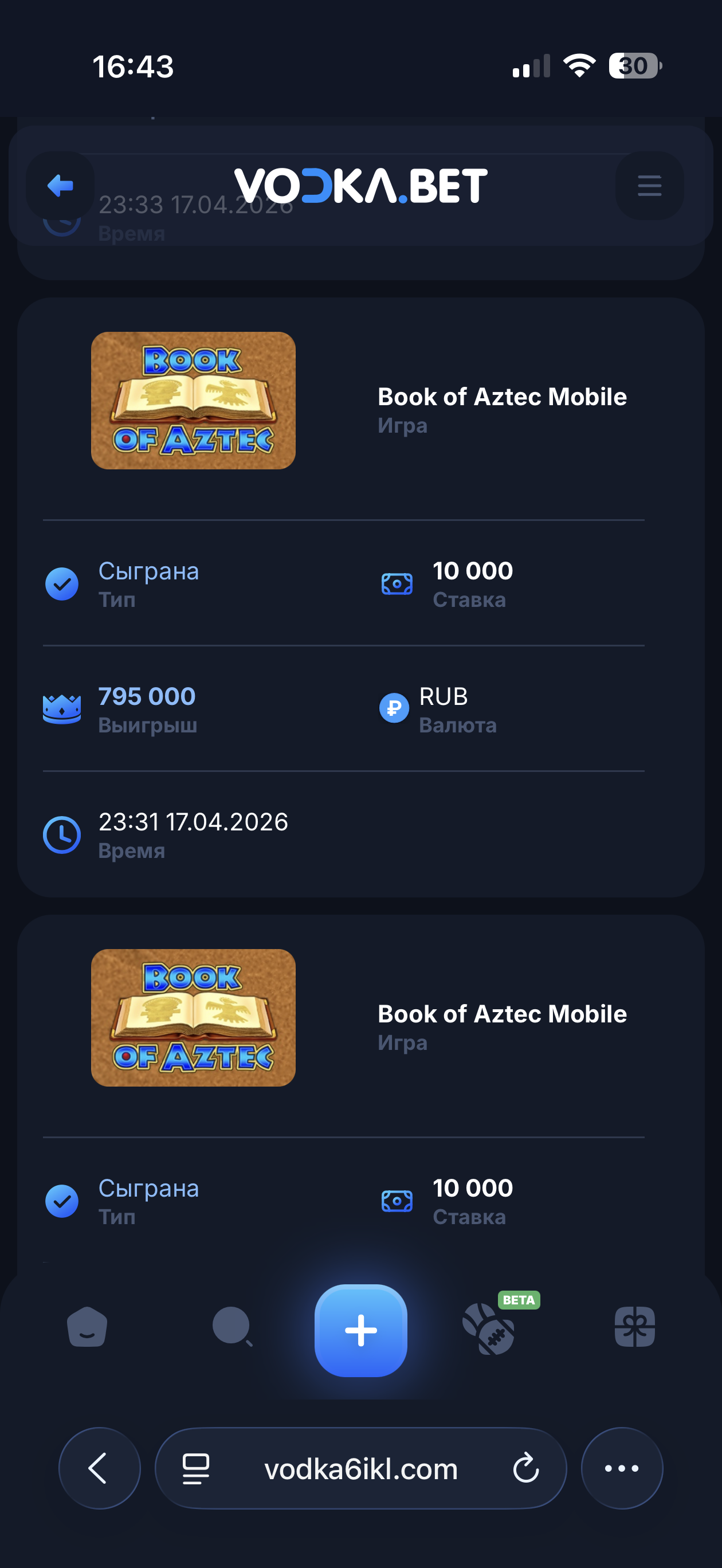Open the profile face tab
Viewport: 722px width, 1568px height.
(x=87, y=1327)
